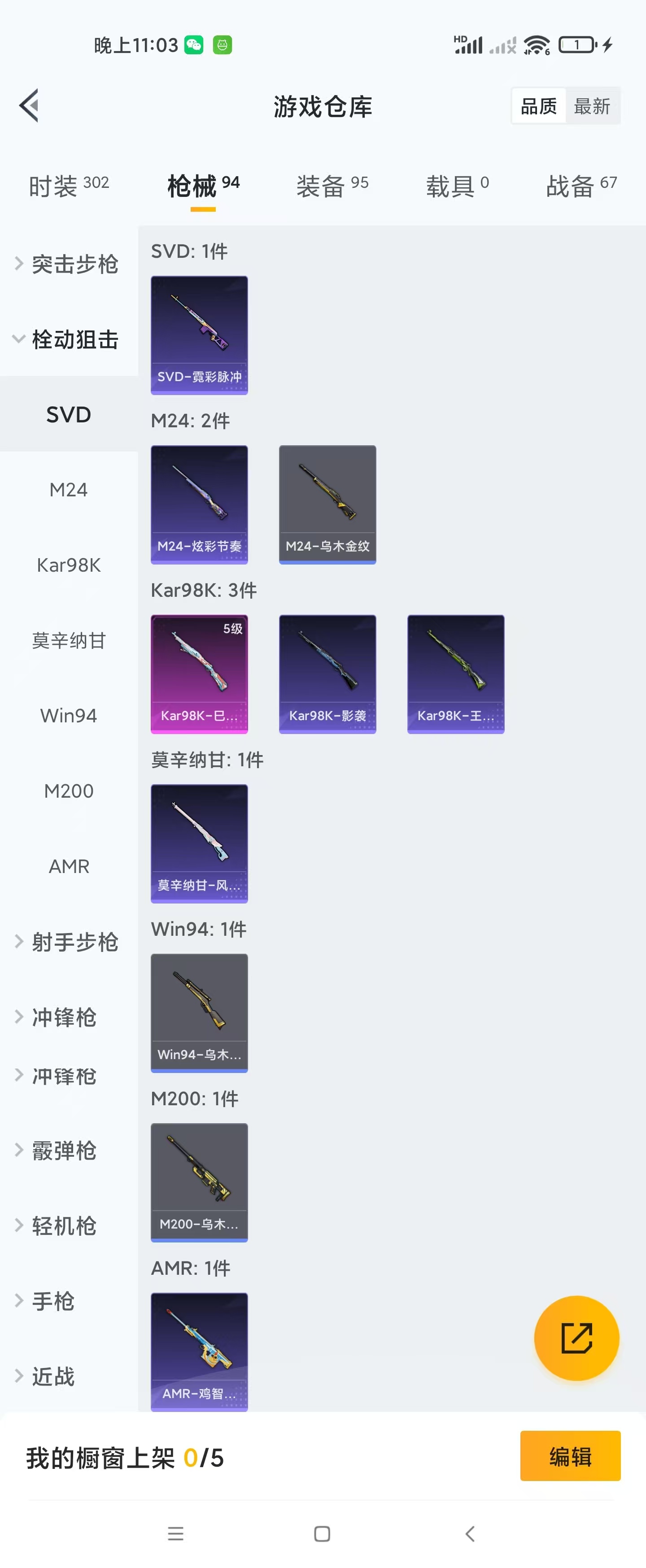Tap the 编辑 button
This screenshot has width=646, height=1568.
point(570,1457)
